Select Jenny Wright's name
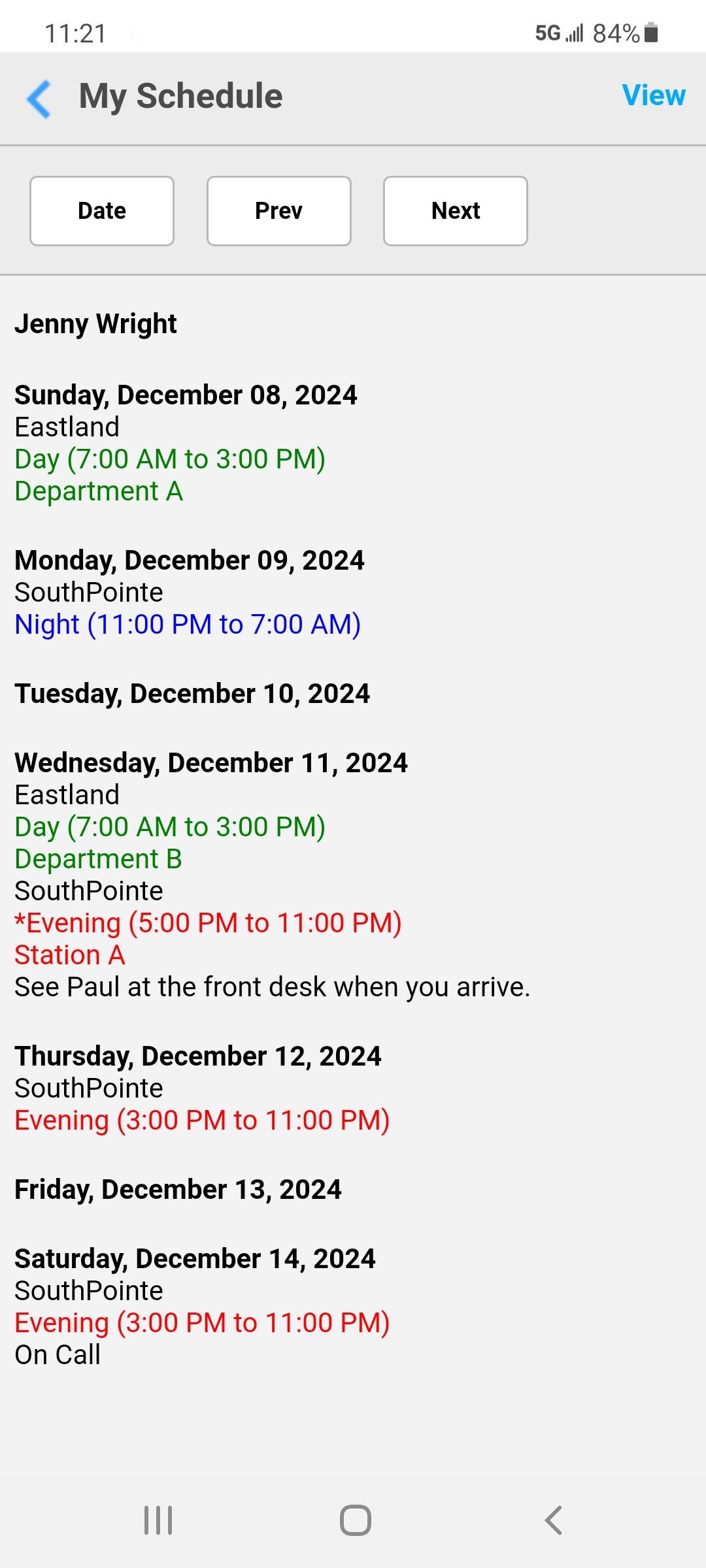 click(x=95, y=324)
